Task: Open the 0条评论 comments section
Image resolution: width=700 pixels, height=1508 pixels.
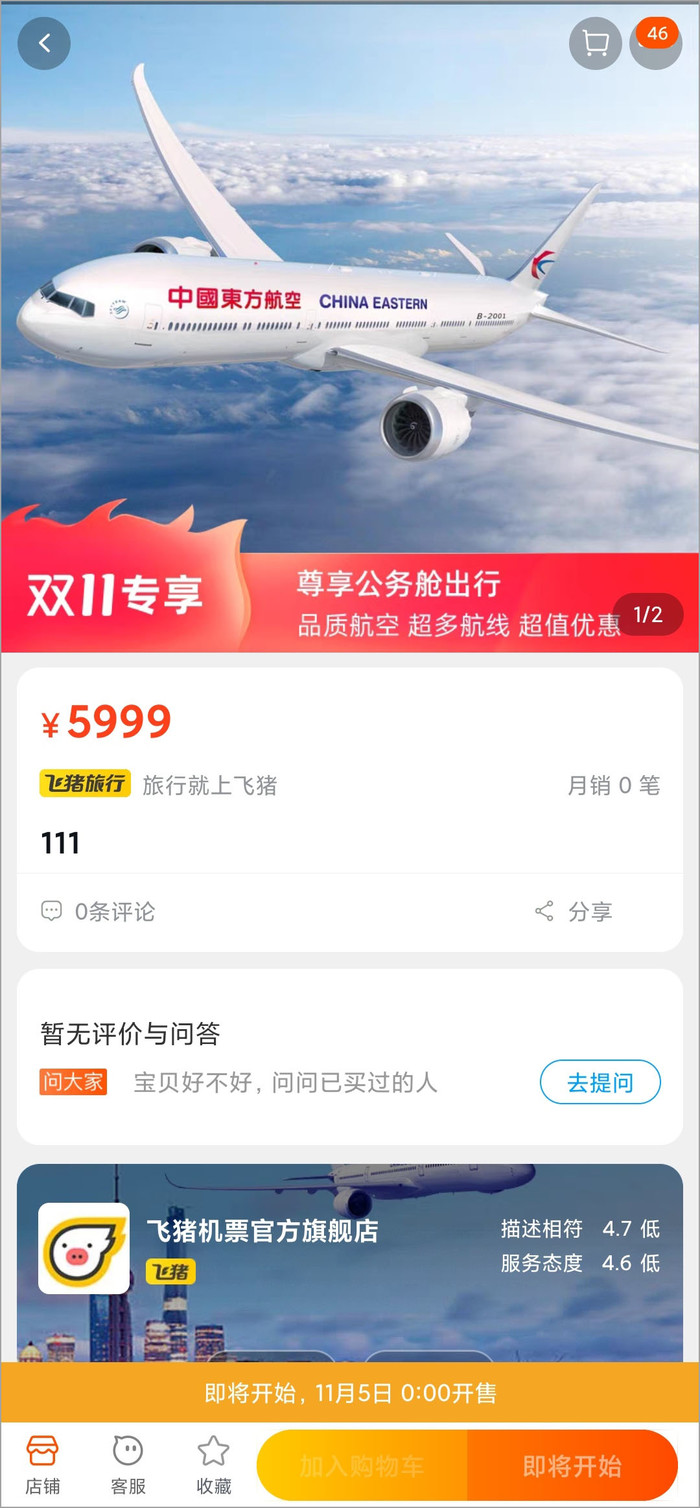Action: (x=98, y=911)
